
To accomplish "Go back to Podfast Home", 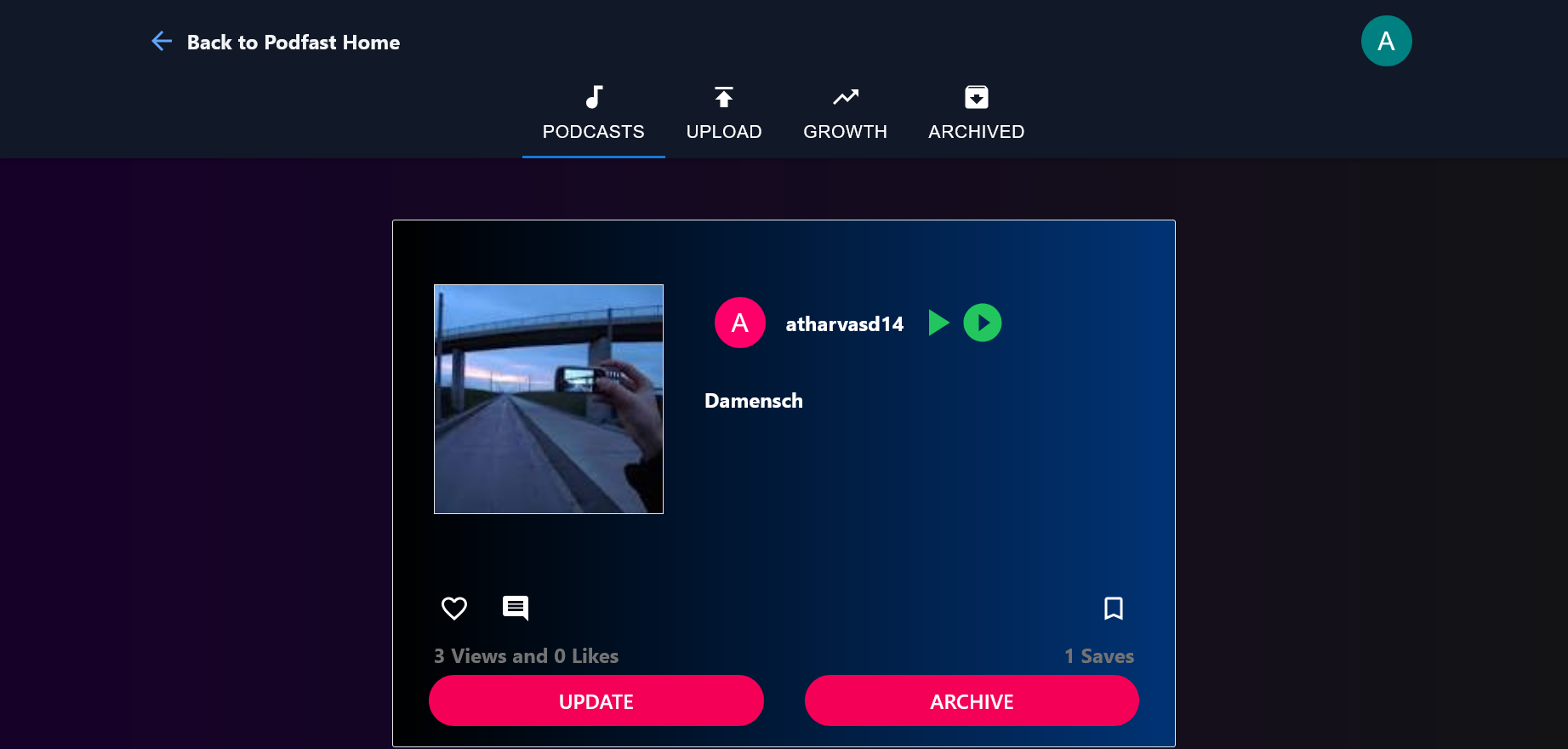I will point(276,42).
